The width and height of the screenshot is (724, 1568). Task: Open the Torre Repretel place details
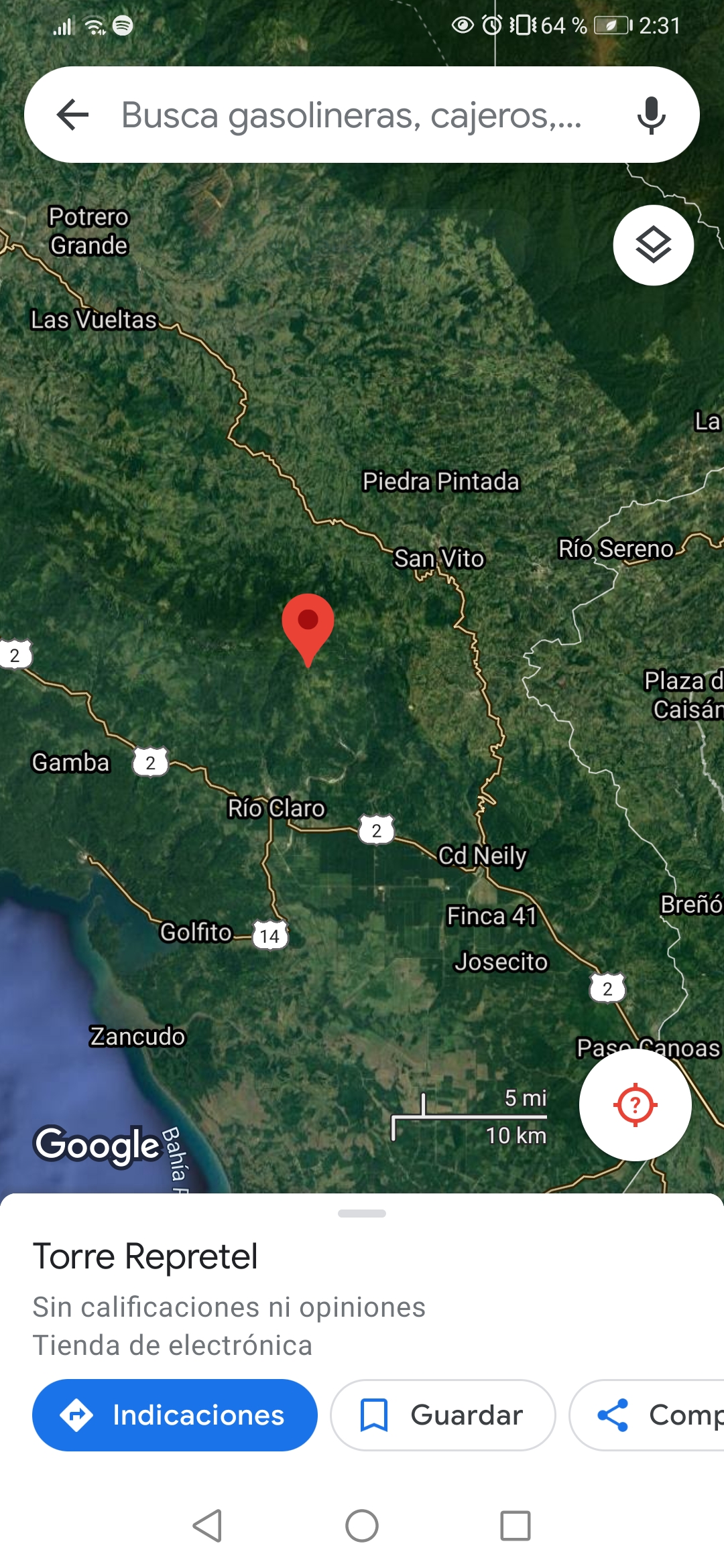tap(145, 1256)
